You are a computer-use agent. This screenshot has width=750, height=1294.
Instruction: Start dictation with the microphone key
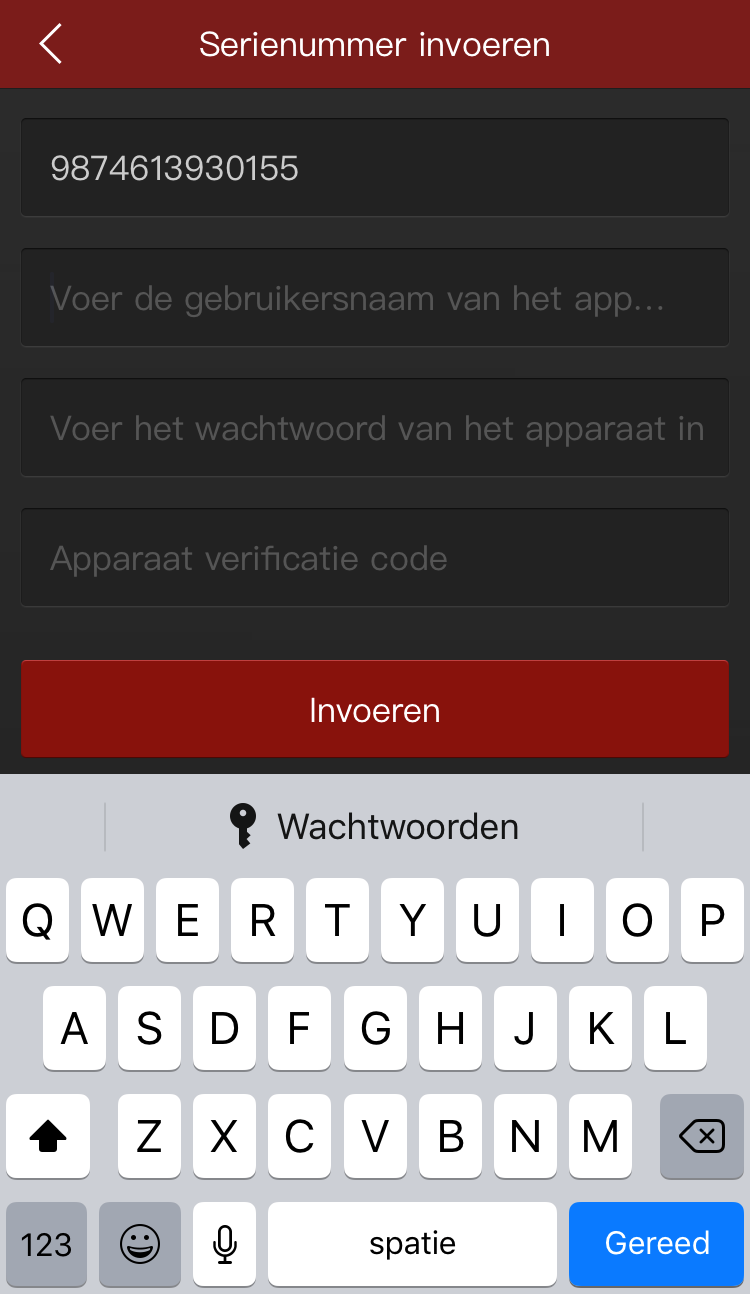pos(224,1244)
